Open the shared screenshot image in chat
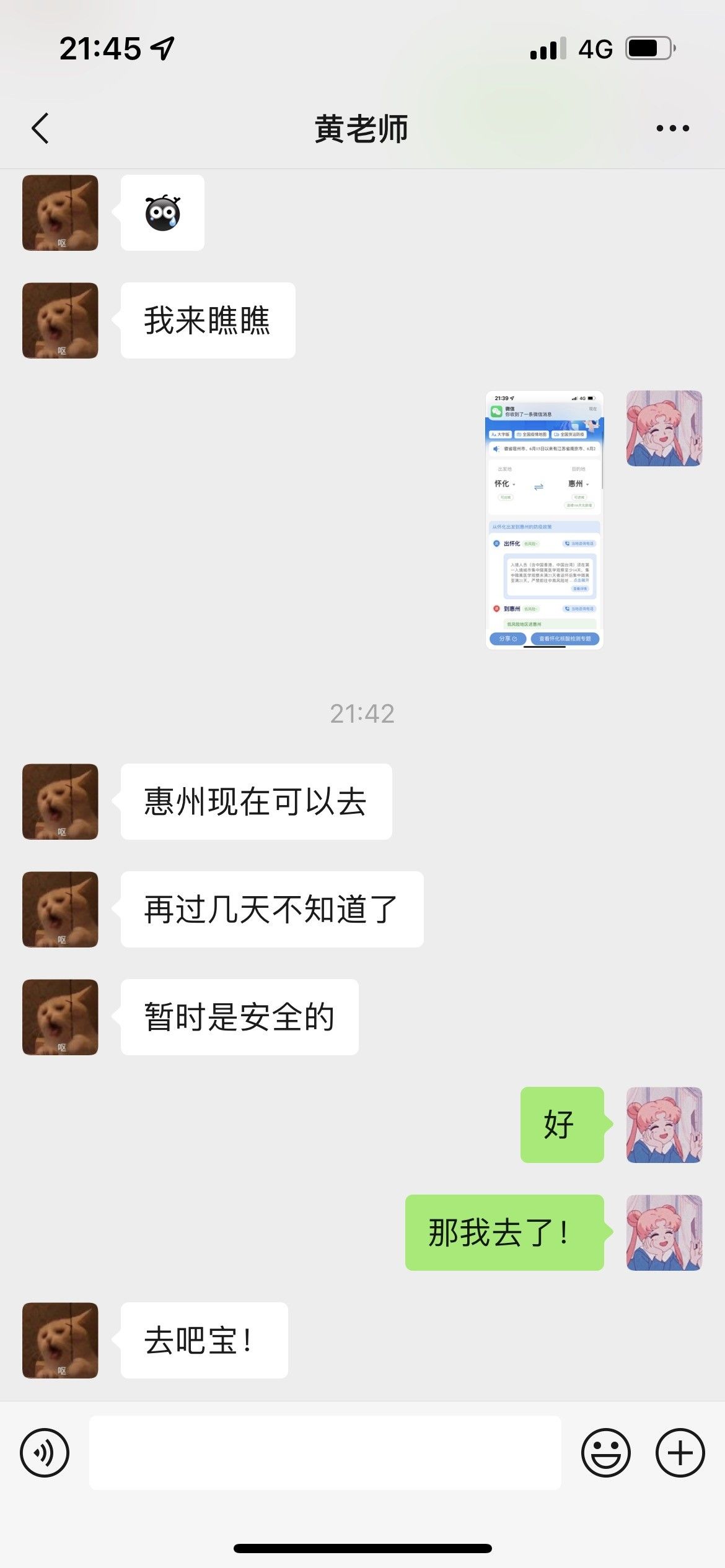Screen dimensions: 725x1568 tap(544, 520)
